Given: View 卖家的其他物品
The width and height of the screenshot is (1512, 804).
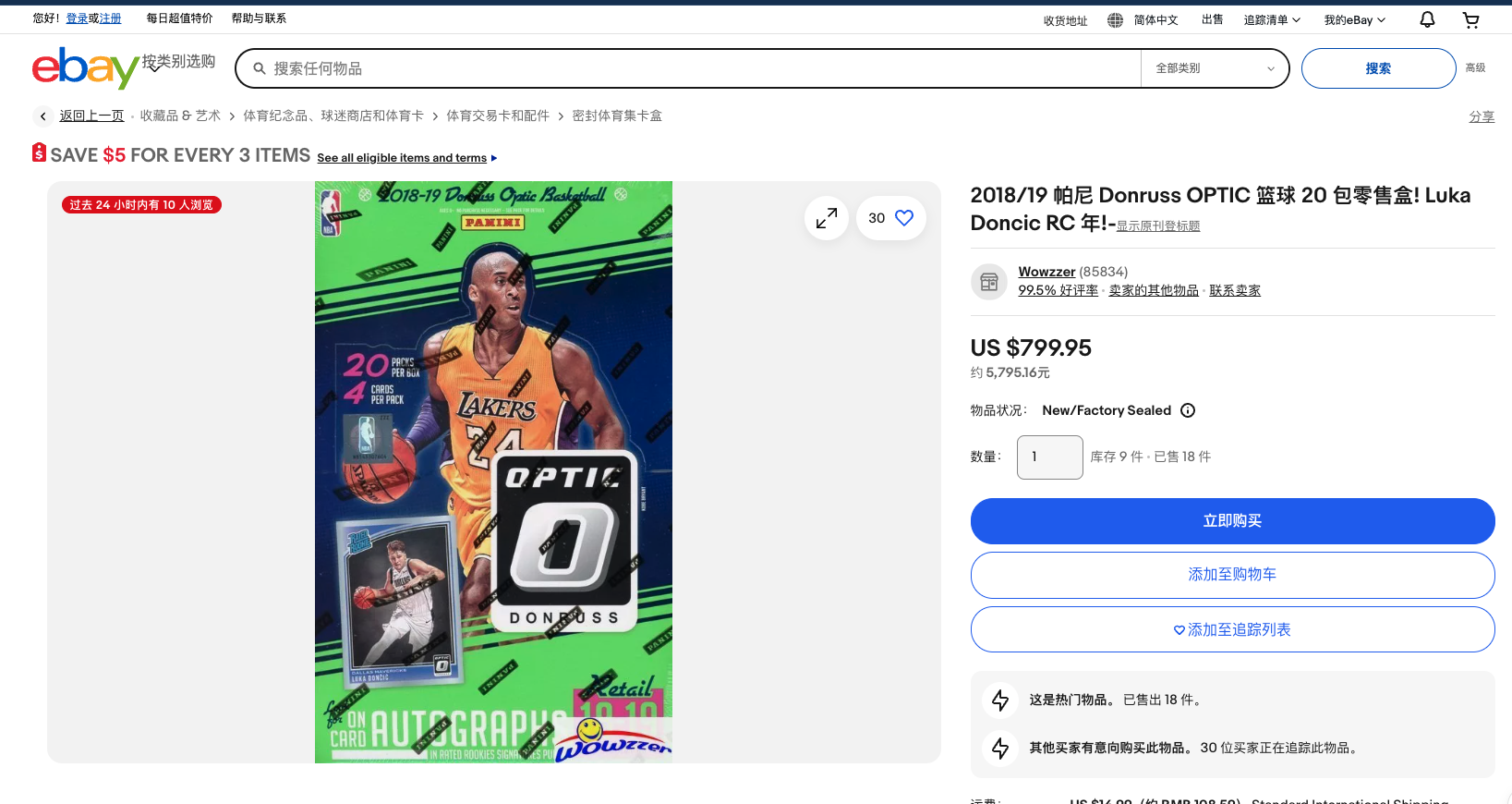Looking at the screenshot, I should 1154,290.
